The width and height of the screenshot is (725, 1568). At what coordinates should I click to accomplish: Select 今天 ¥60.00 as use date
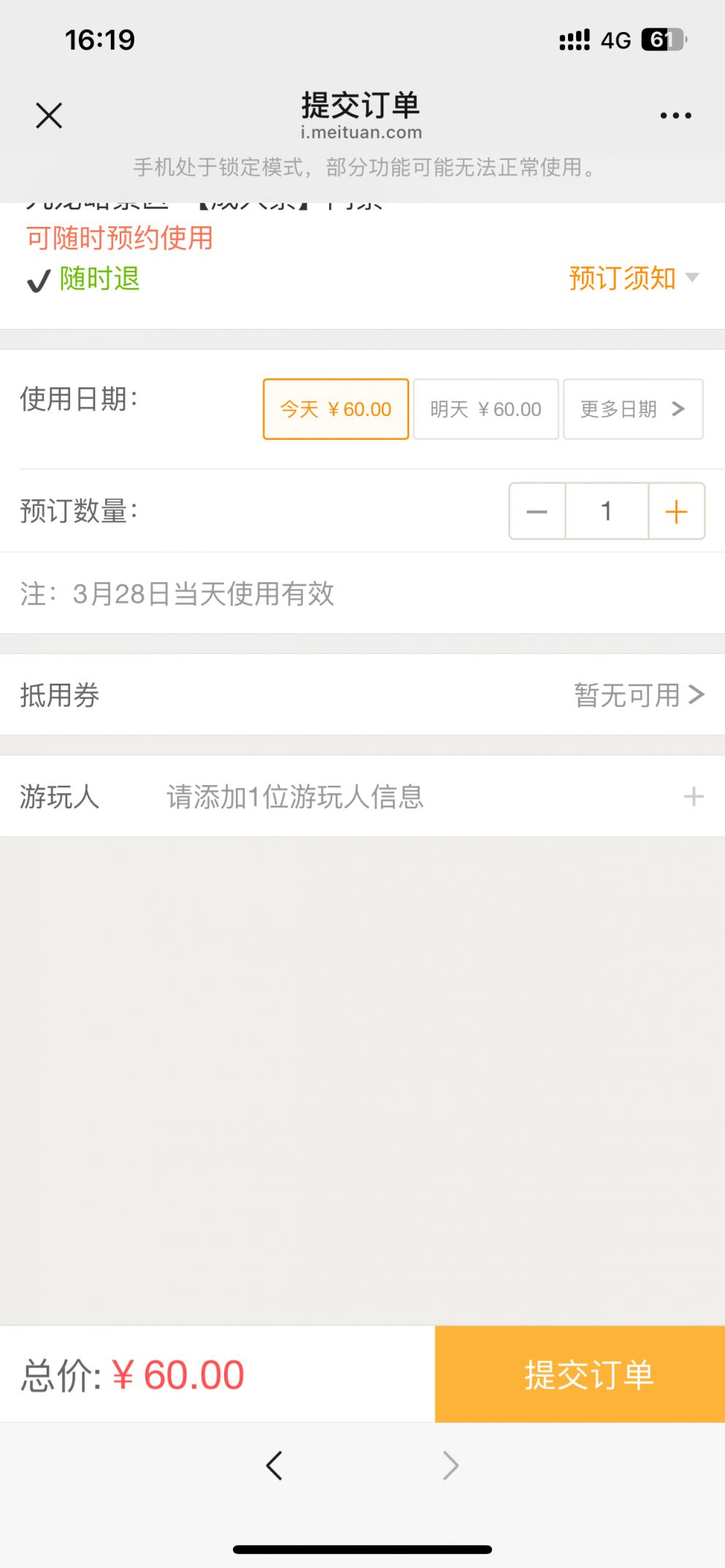pyautogui.click(x=336, y=409)
